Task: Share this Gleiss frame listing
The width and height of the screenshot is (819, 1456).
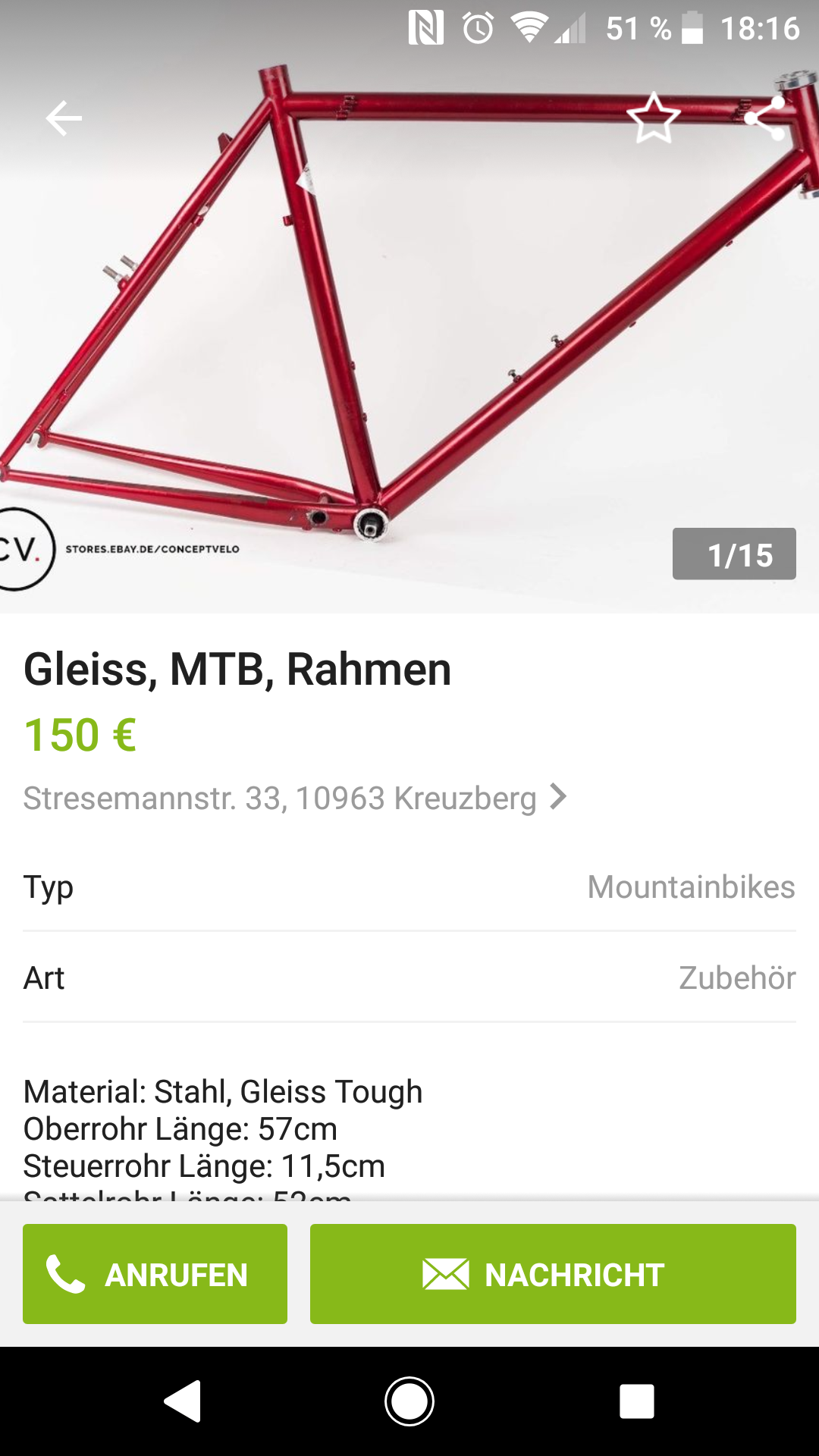Action: (766, 118)
